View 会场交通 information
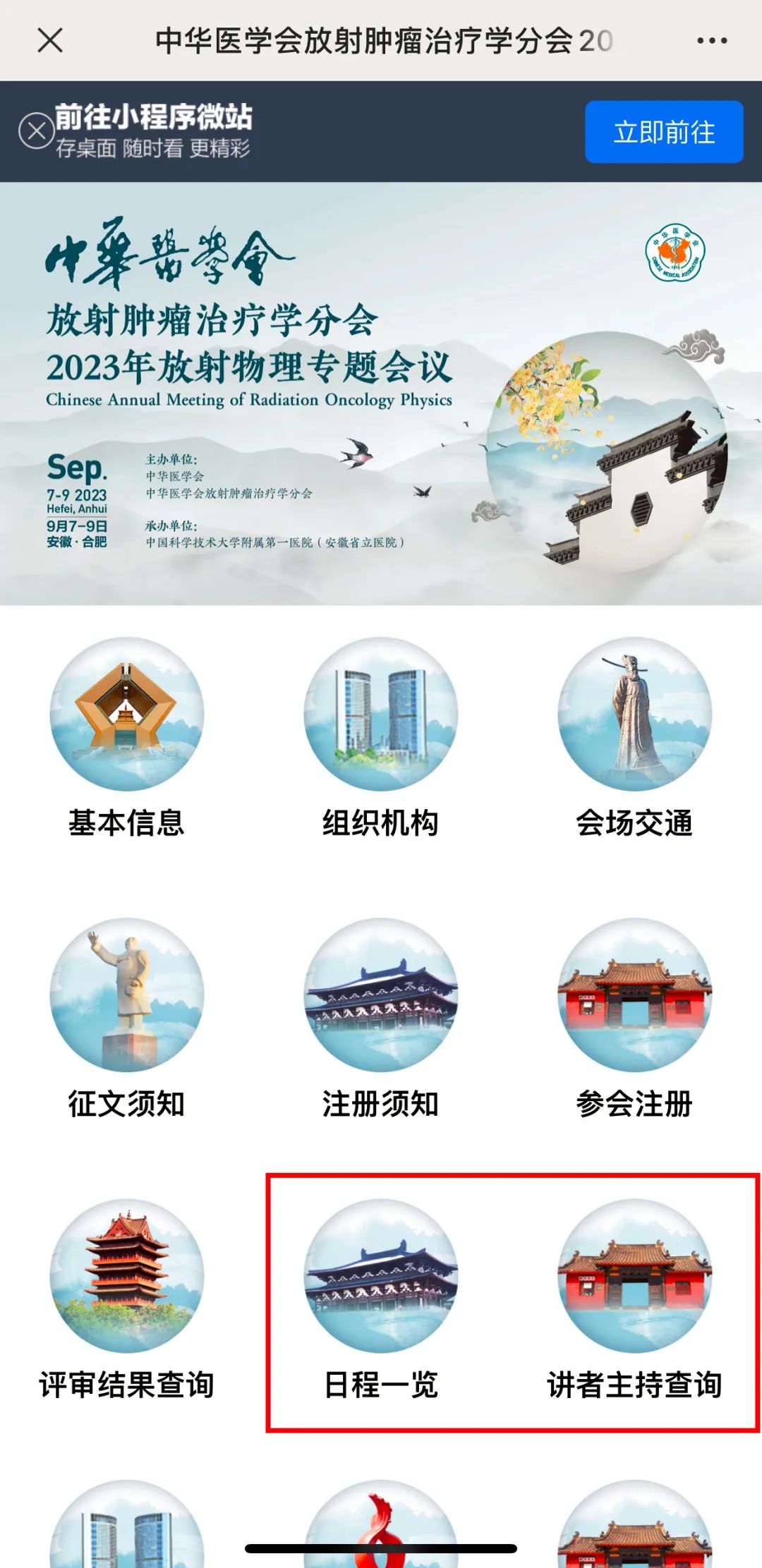This screenshot has height=1568, width=762. click(635, 738)
